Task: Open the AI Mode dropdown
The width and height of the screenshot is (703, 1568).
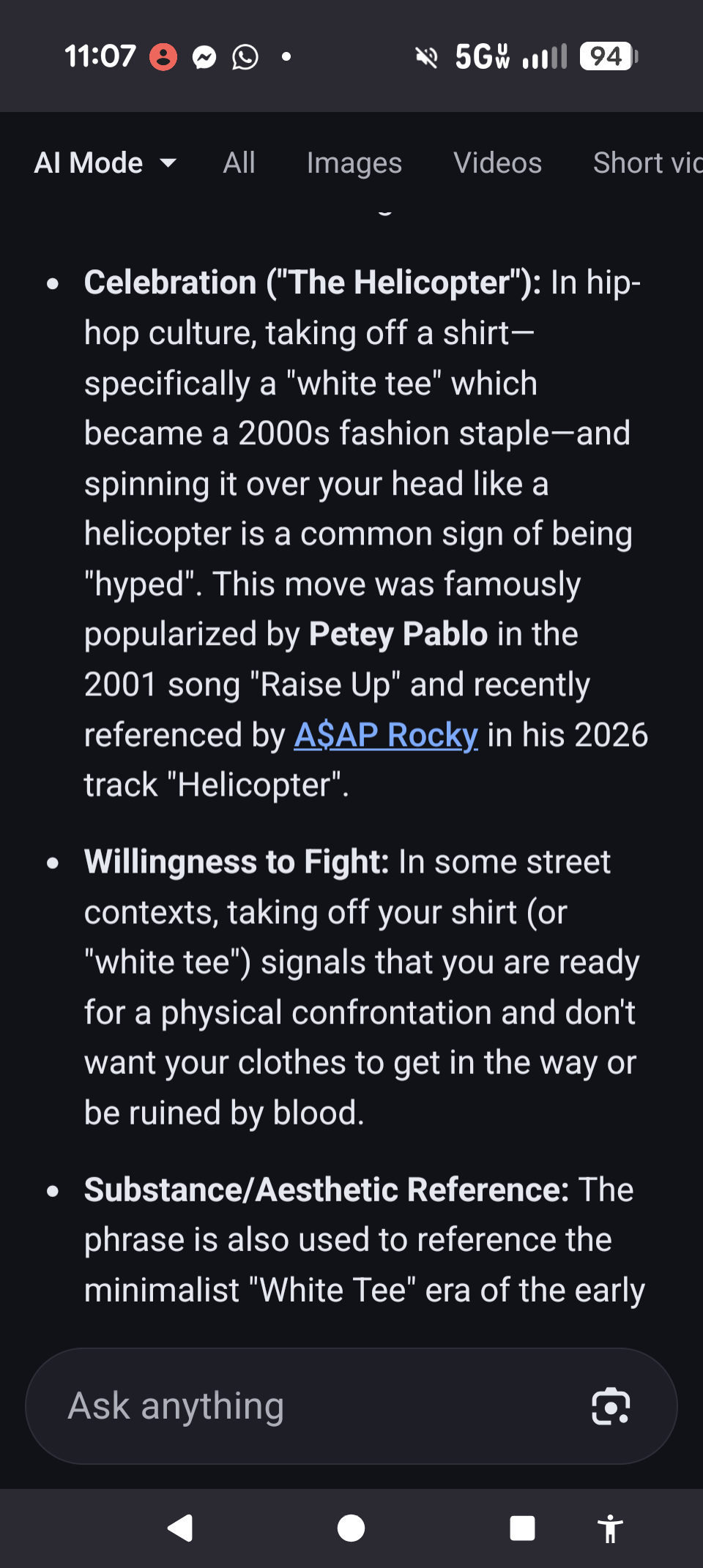Action: pos(105,163)
